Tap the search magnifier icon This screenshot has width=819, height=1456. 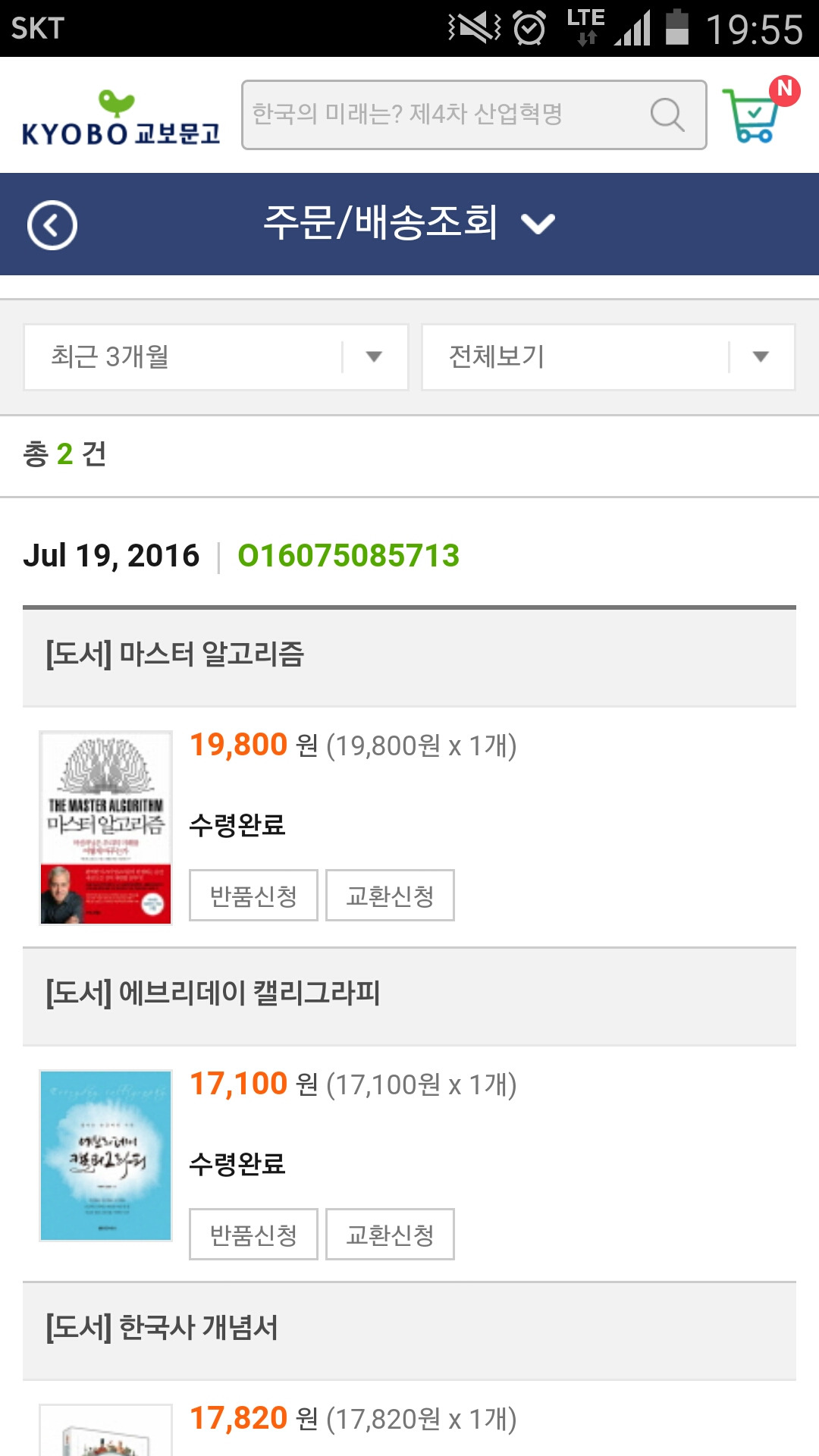[x=667, y=115]
